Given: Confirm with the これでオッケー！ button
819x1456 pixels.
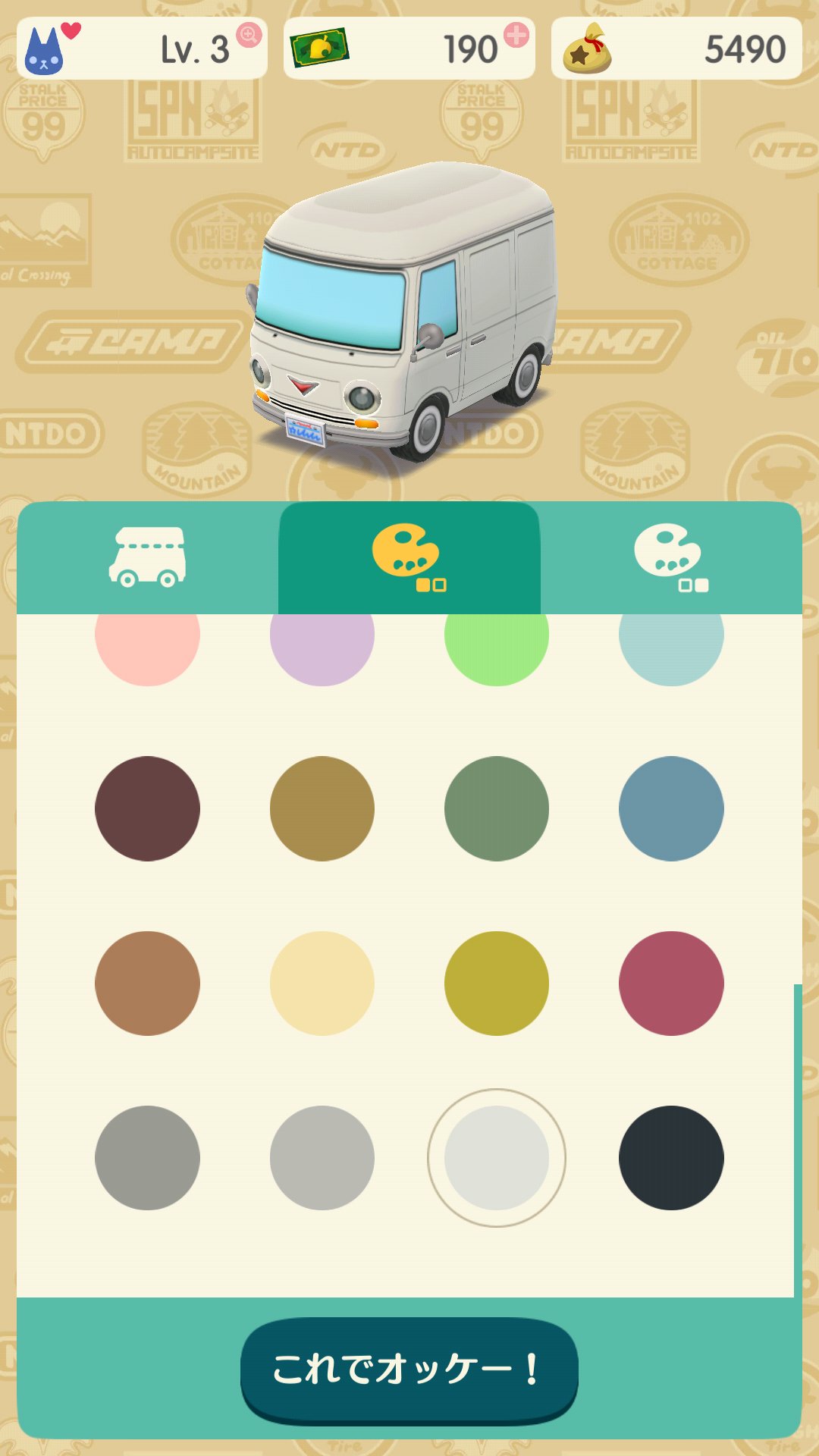Looking at the screenshot, I should (x=409, y=1370).
